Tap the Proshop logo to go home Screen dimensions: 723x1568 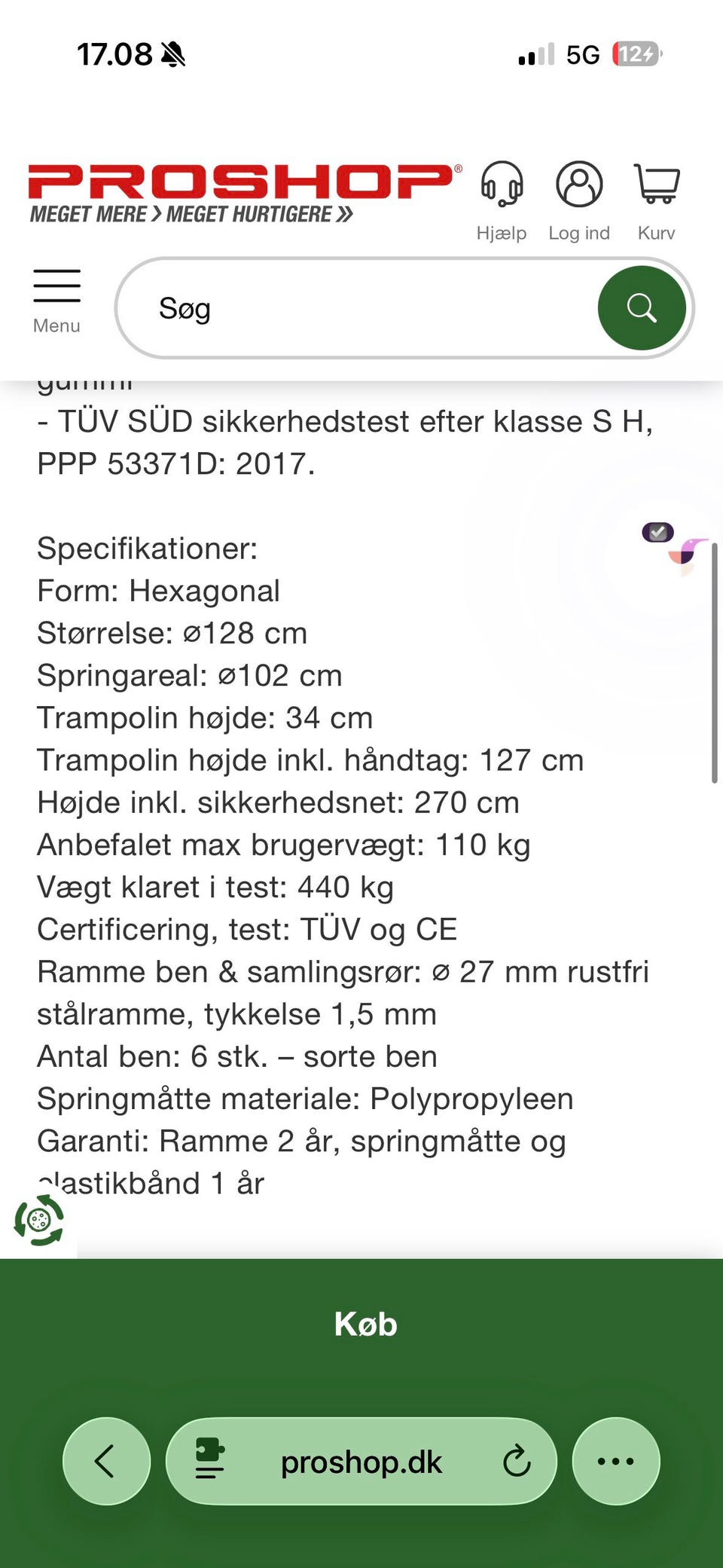[245, 194]
